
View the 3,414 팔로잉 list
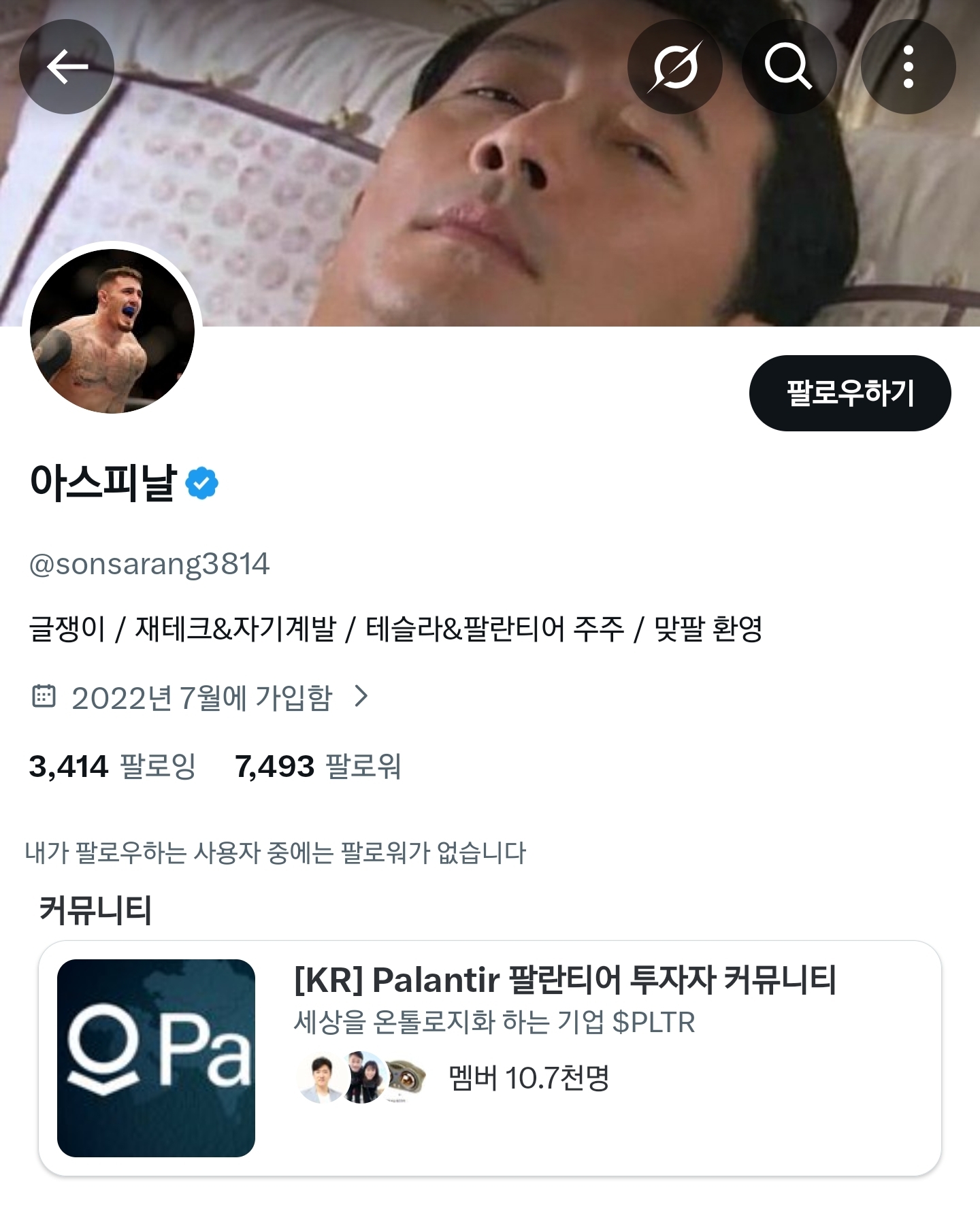[x=112, y=767]
